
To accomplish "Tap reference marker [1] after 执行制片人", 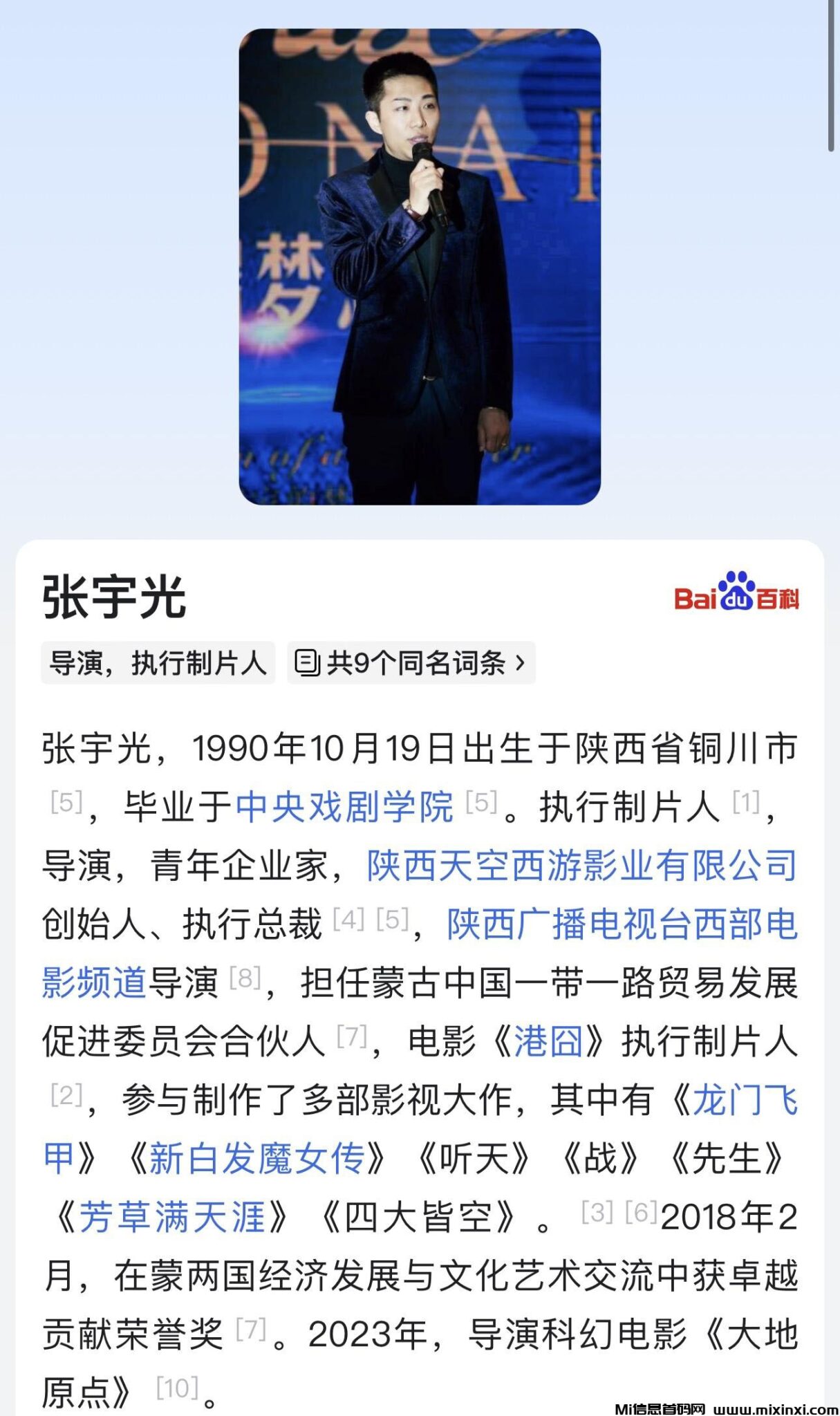I will (x=746, y=802).
